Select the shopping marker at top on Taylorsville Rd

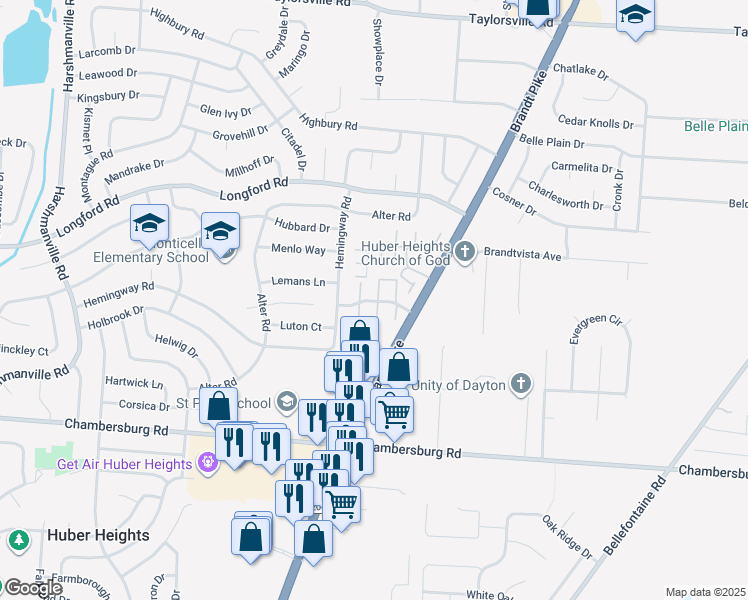click(x=538, y=8)
